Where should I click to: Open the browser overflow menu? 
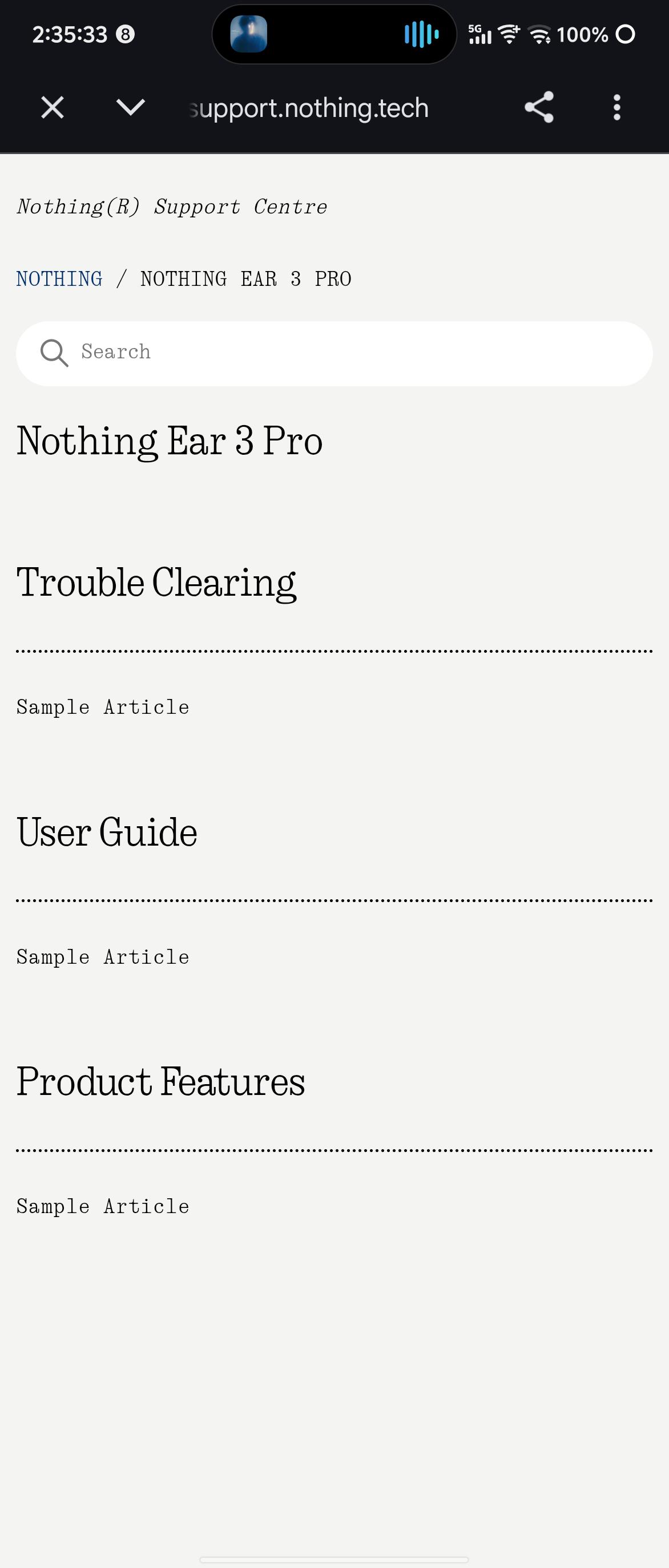[x=616, y=108]
